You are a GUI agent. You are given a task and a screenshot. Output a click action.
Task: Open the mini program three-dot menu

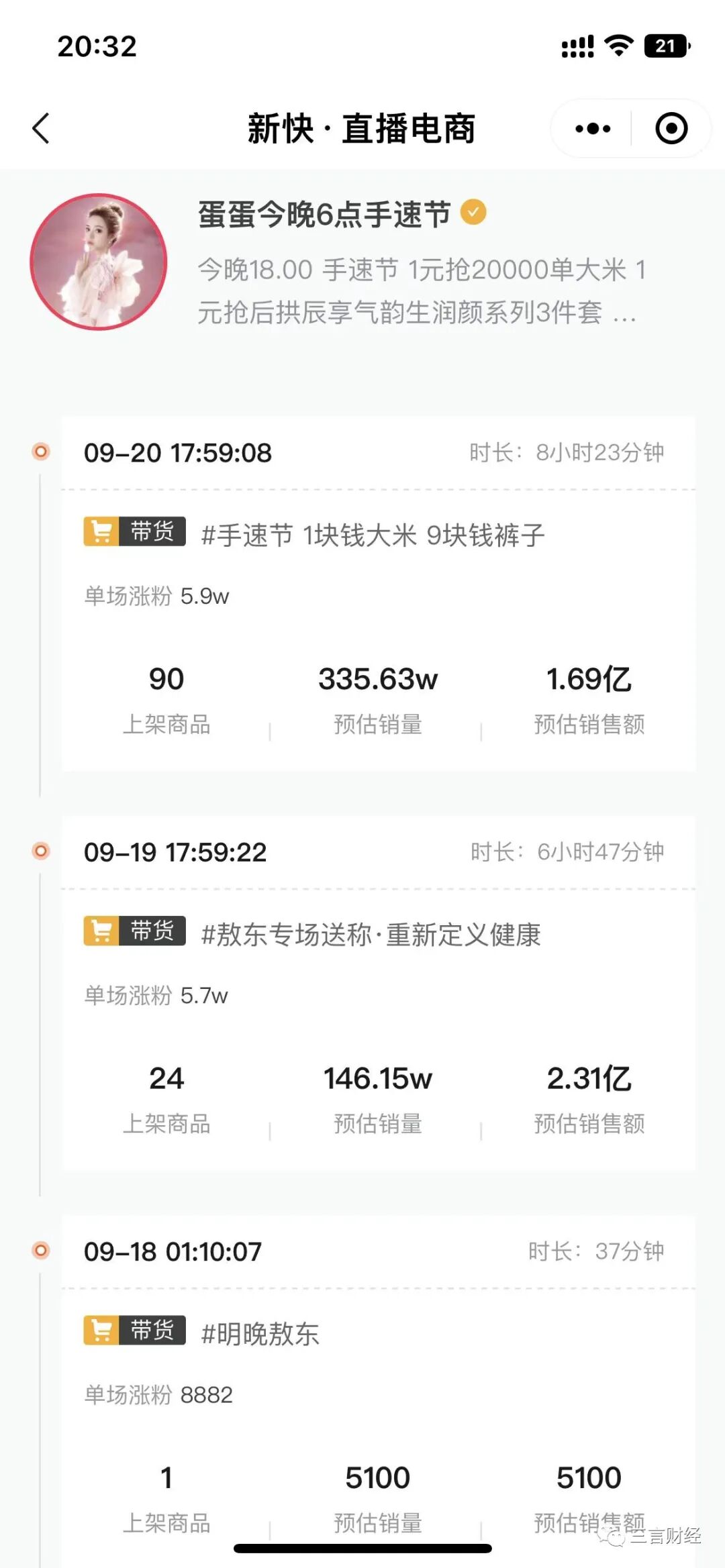(593, 128)
